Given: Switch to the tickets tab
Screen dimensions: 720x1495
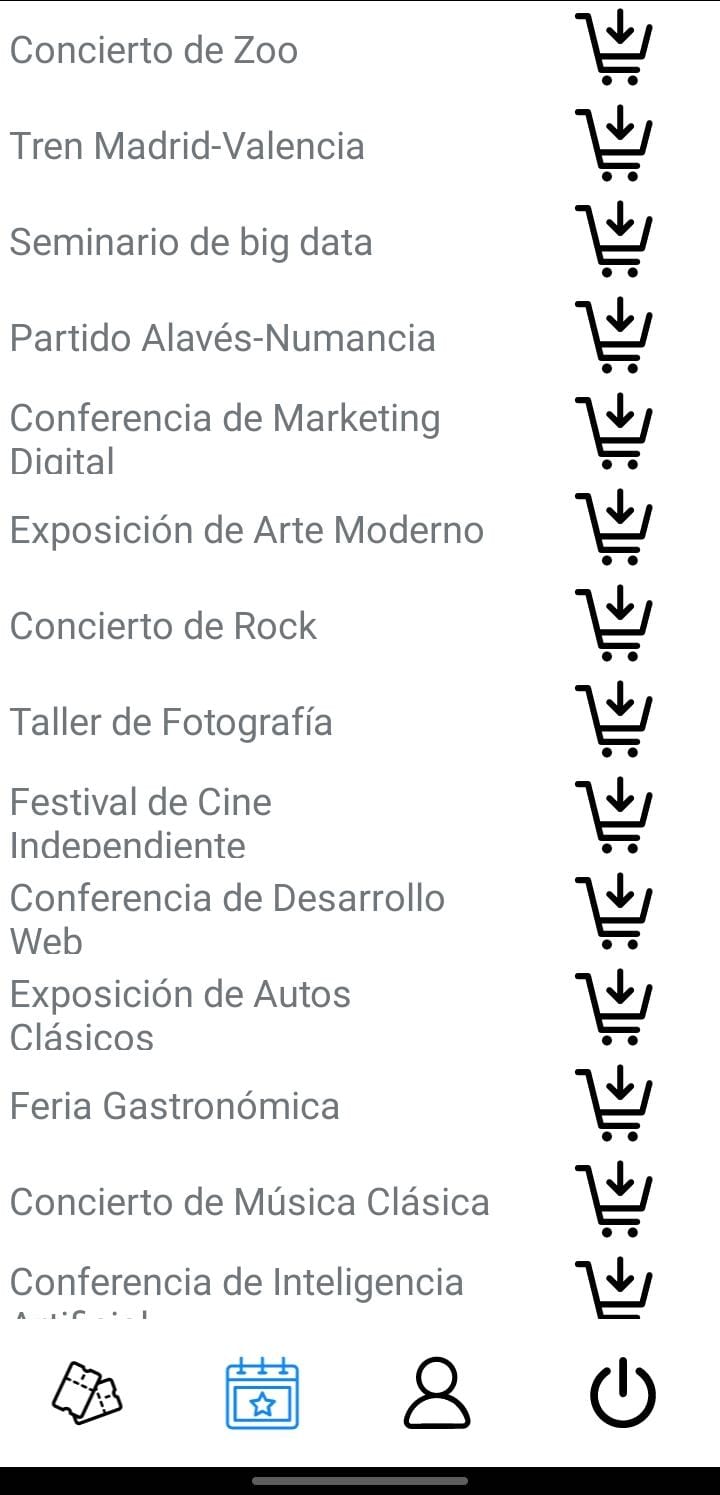Looking at the screenshot, I should point(87,1393).
